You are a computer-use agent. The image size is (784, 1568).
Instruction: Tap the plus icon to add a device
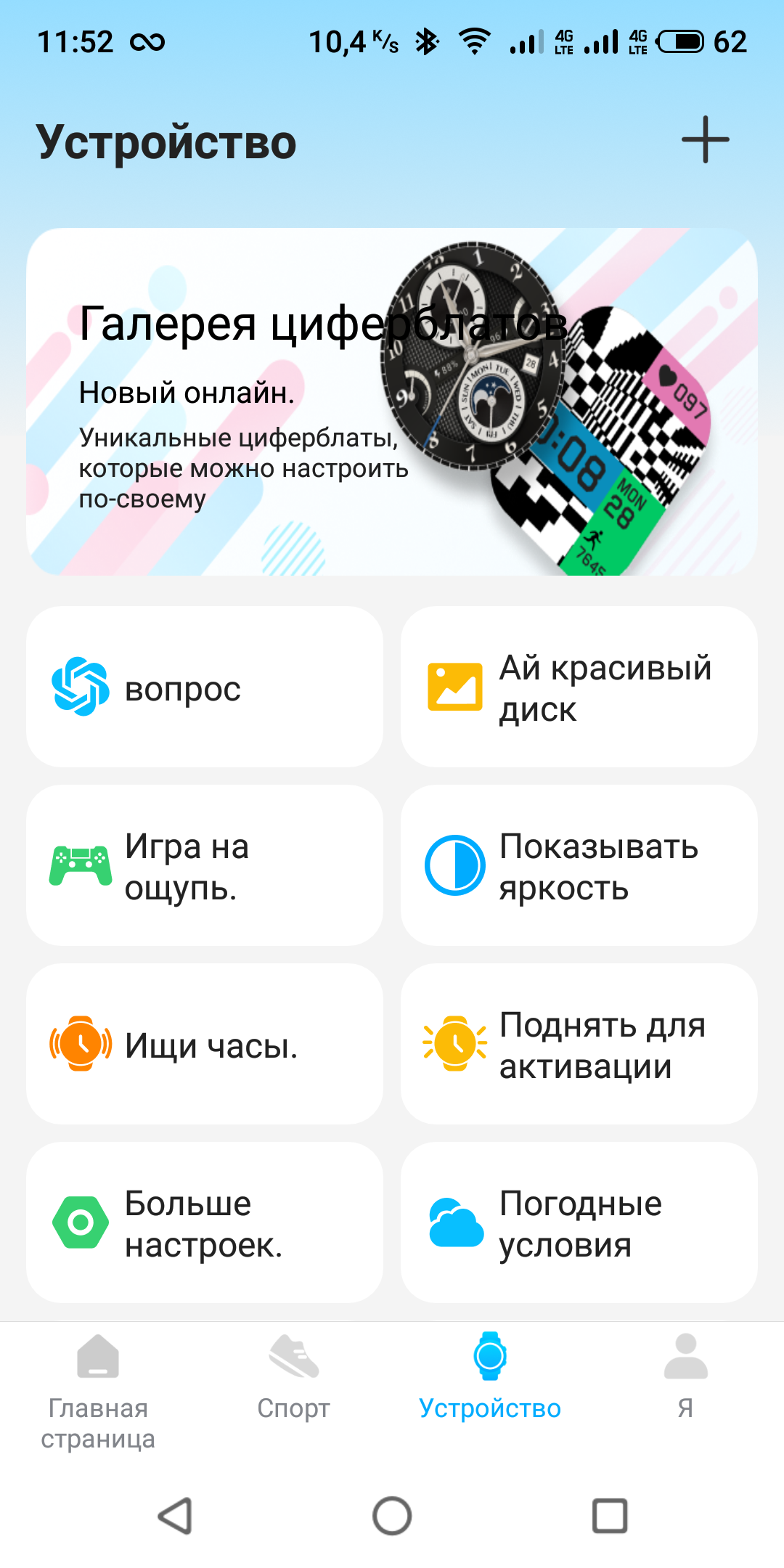point(705,139)
